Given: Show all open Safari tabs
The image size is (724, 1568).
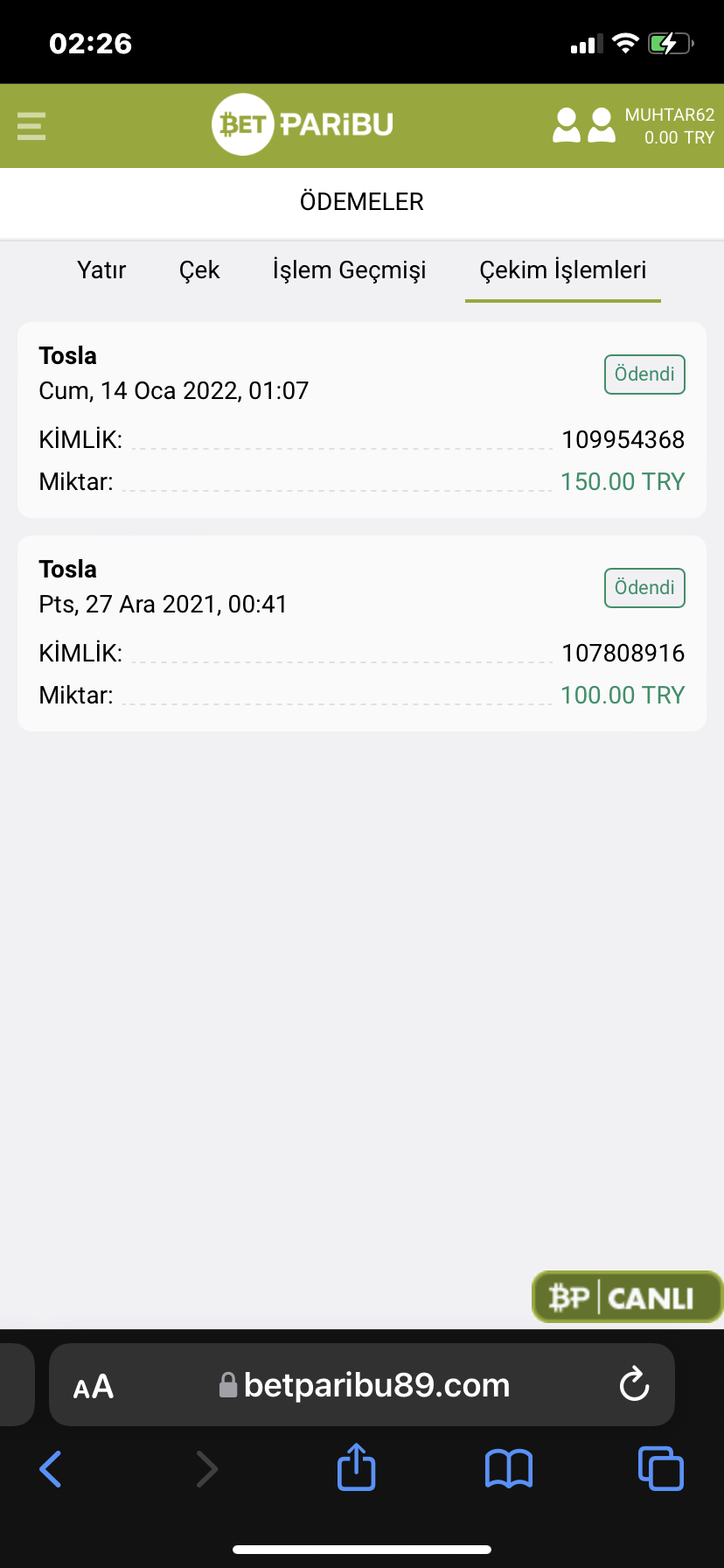Looking at the screenshot, I should [x=660, y=1468].
